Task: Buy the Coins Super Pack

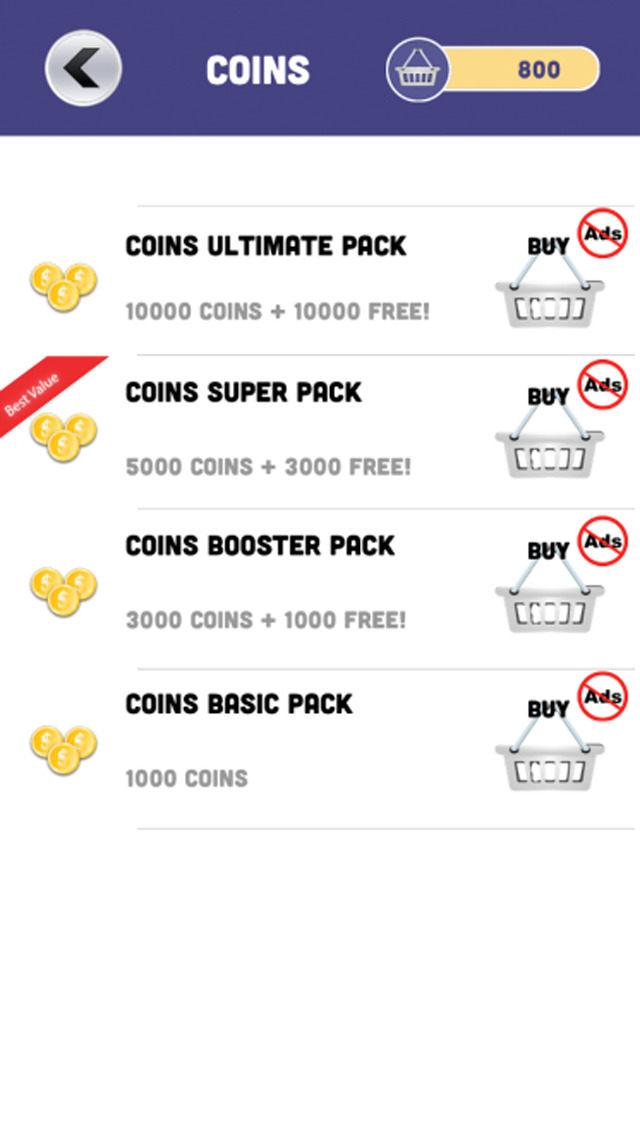Action: pyautogui.click(x=549, y=432)
